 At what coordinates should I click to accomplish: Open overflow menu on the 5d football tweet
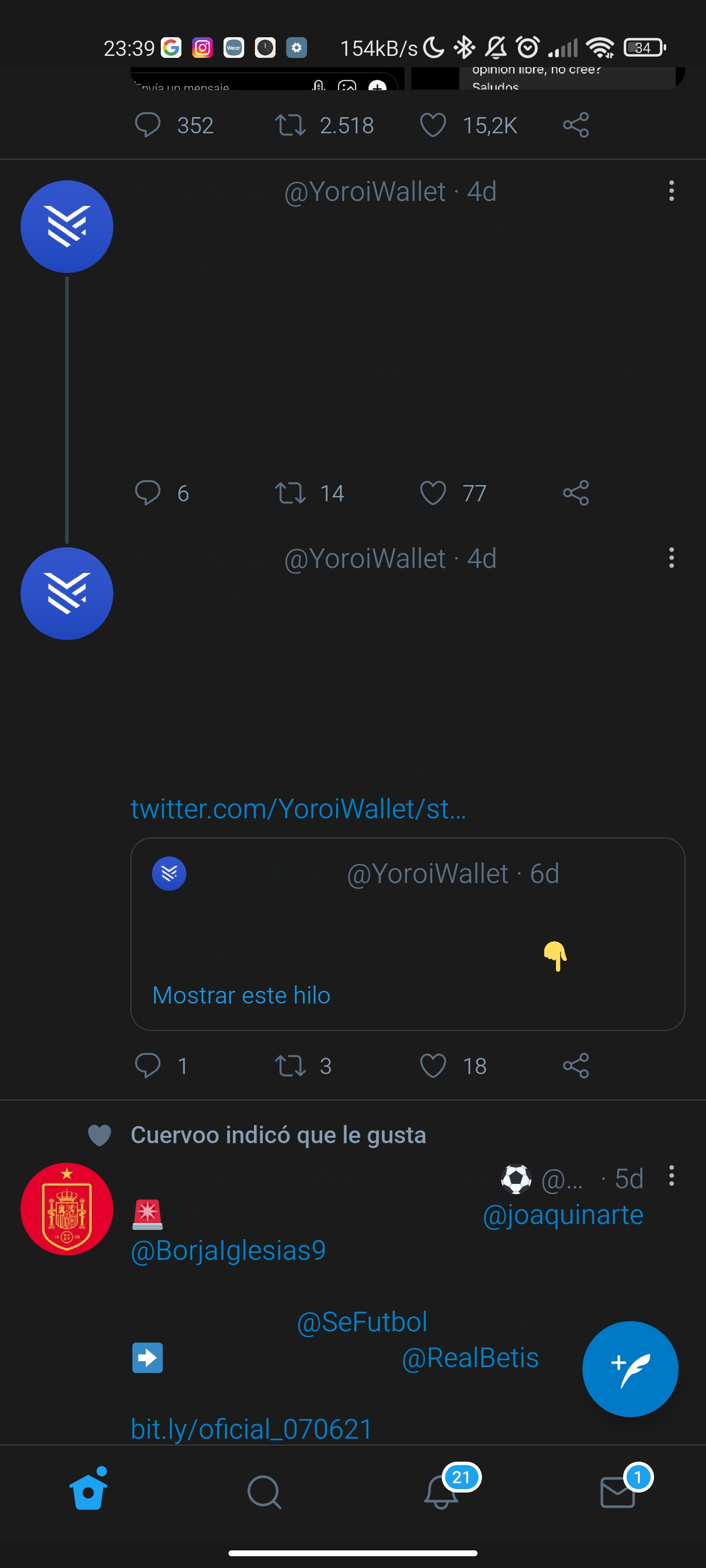(671, 1176)
